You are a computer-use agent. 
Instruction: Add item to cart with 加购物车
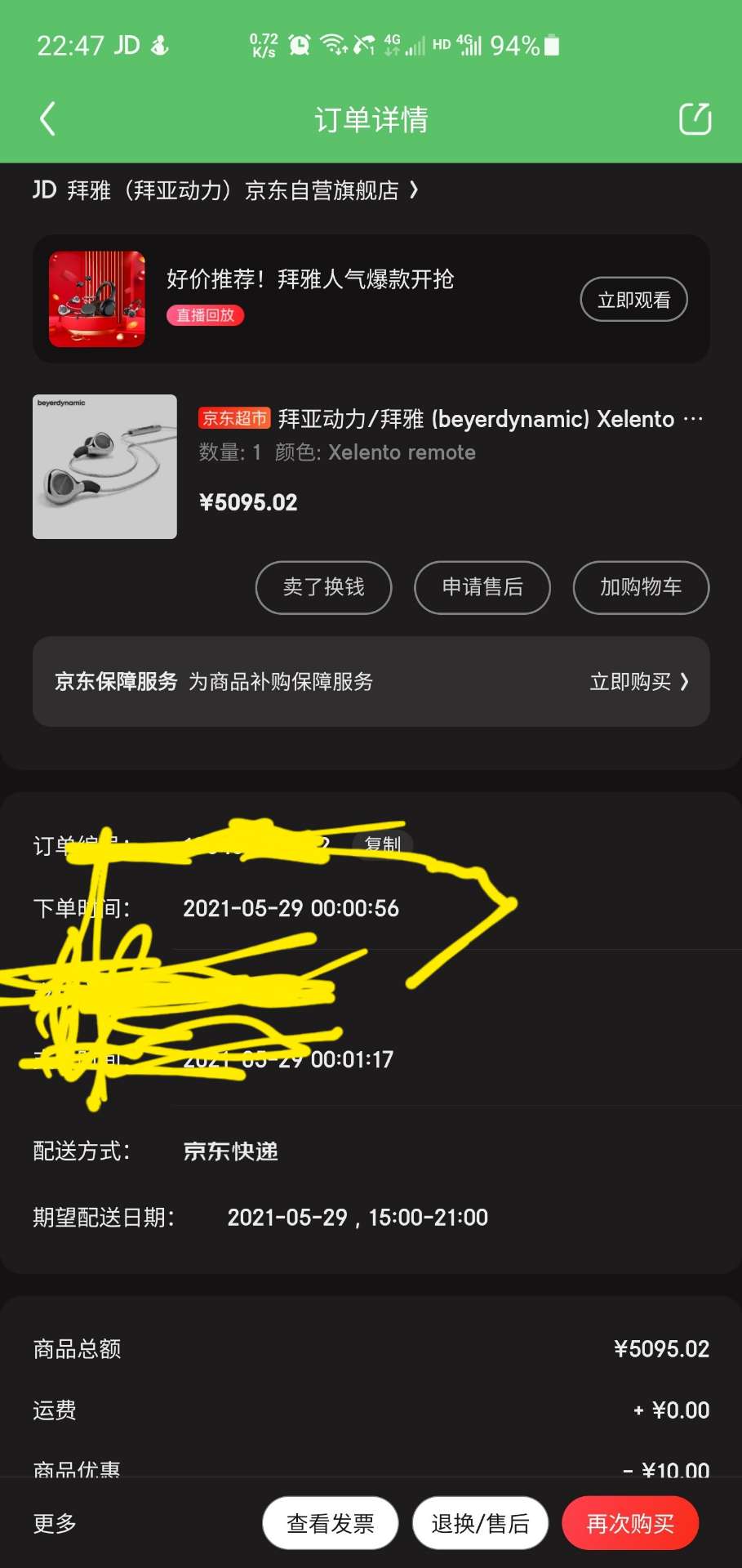641,587
